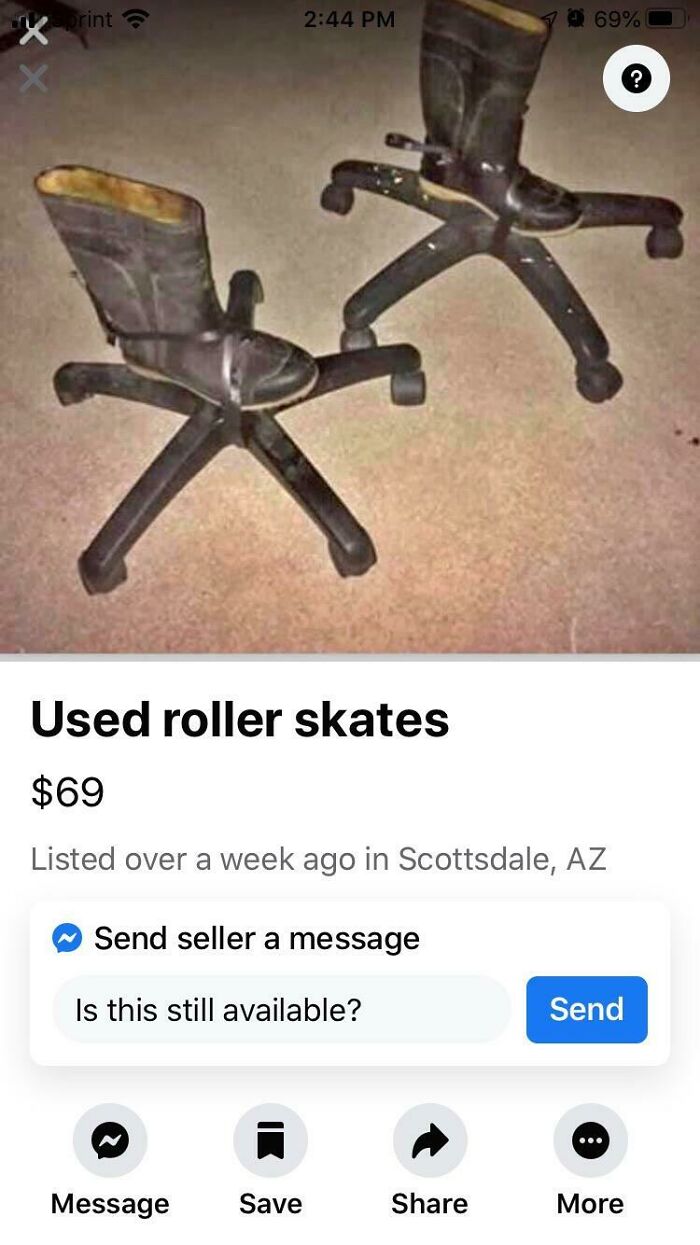Open the help question mark icon
The height and width of the screenshot is (1245, 700).
[636, 78]
